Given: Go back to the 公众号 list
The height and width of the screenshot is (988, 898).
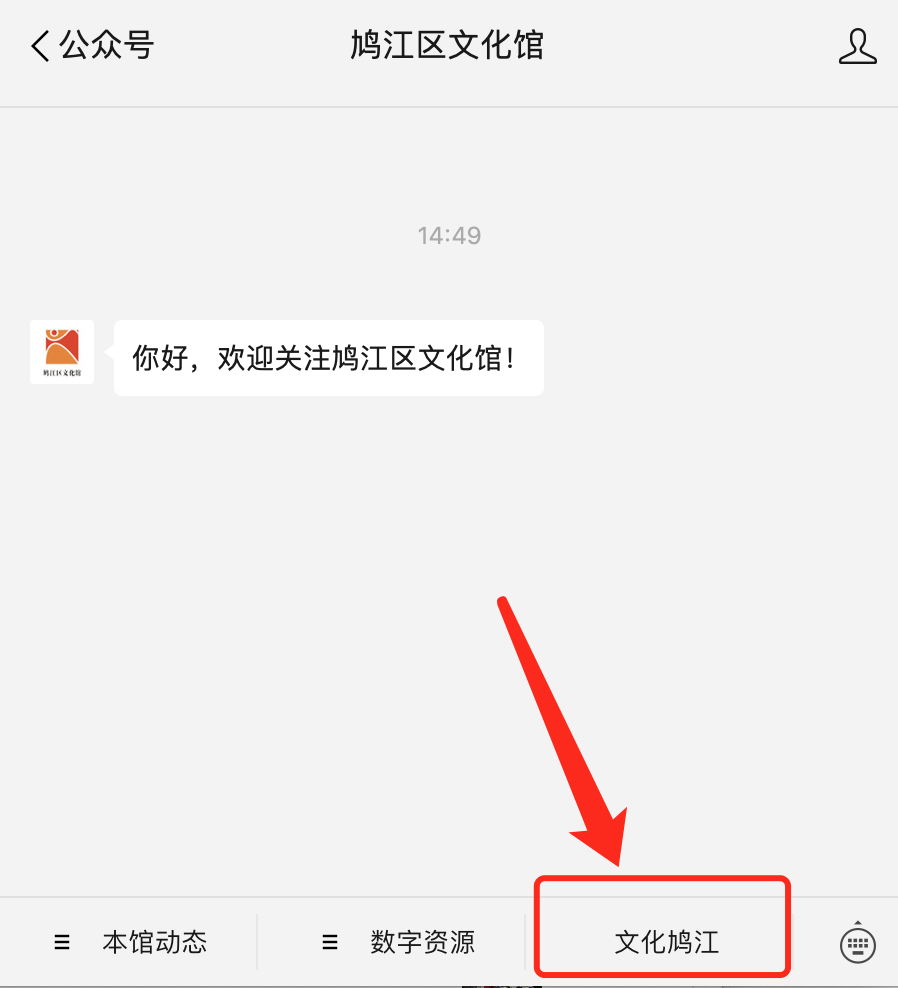Looking at the screenshot, I should coord(92,46).
